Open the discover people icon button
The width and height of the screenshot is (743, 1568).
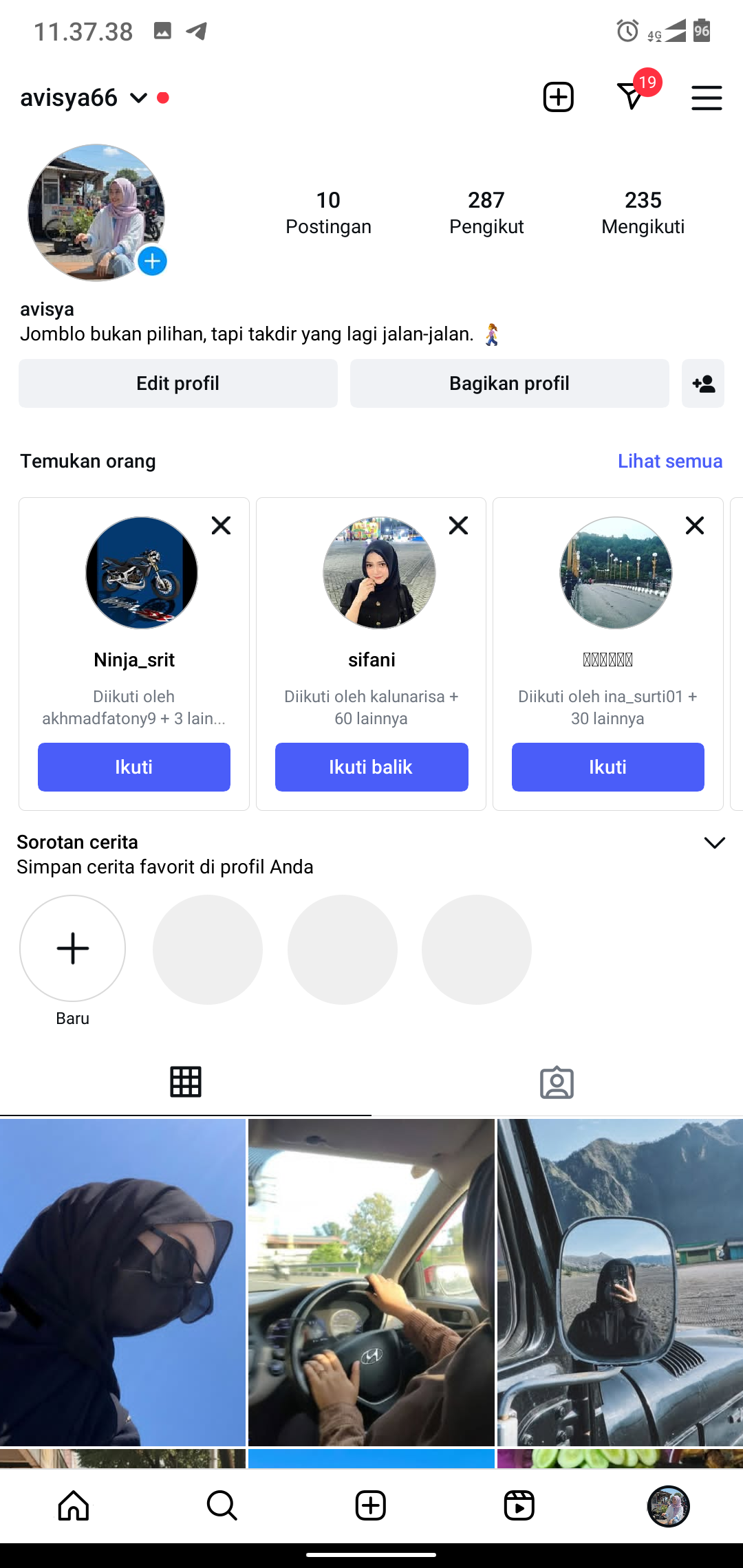click(703, 383)
